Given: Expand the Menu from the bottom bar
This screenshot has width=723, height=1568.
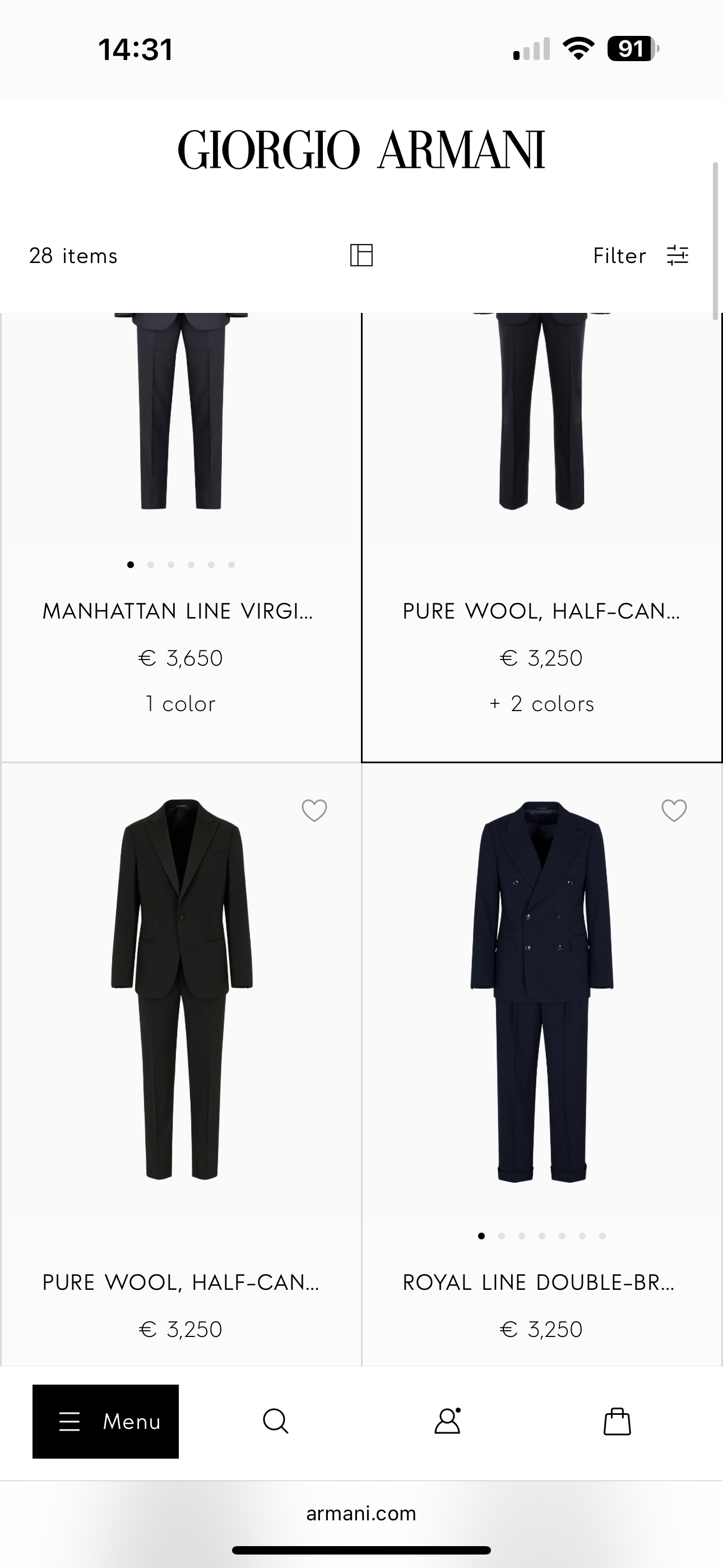Looking at the screenshot, I should pos(105,1422).
